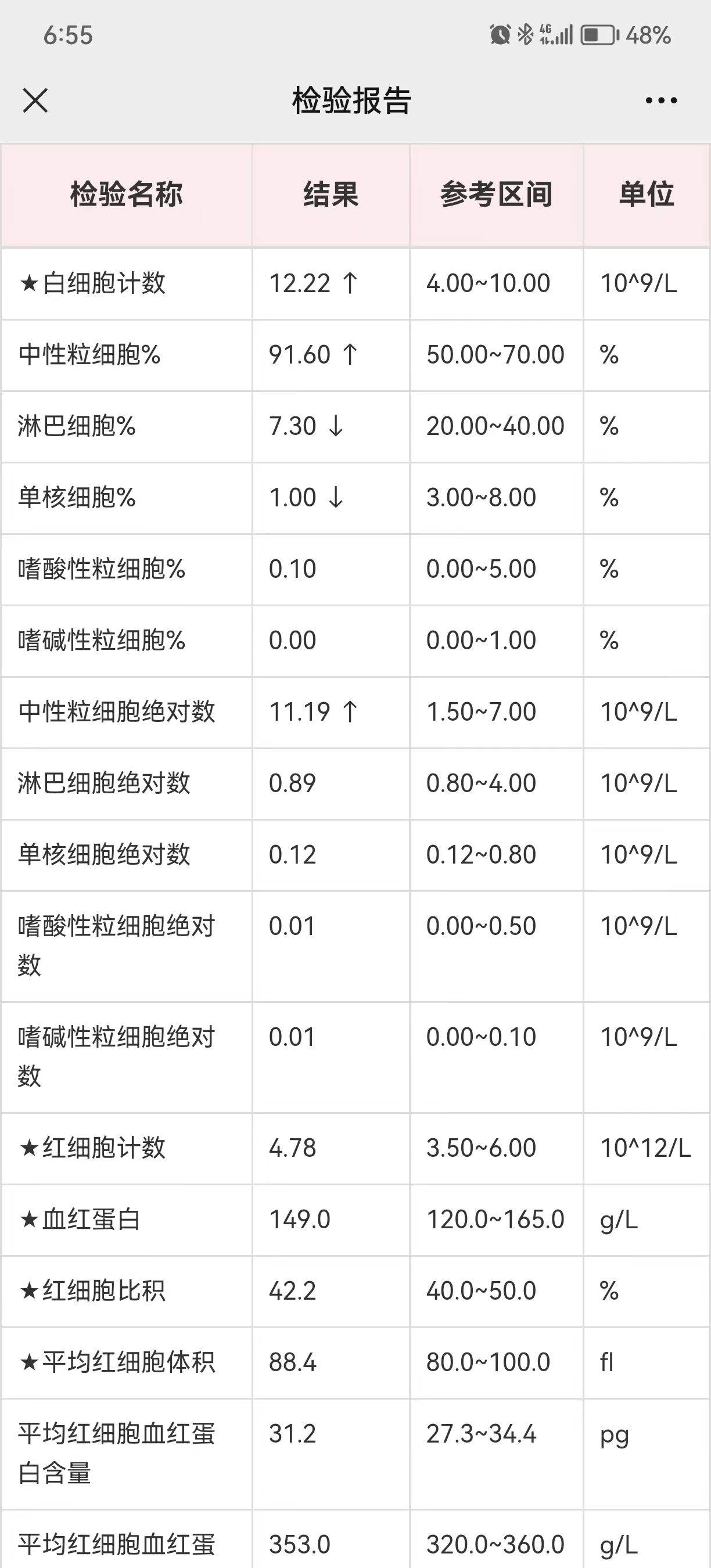The image size is (711, 1568).
Task: Open the three-dot overflow menu
Action: click(661, 100)
